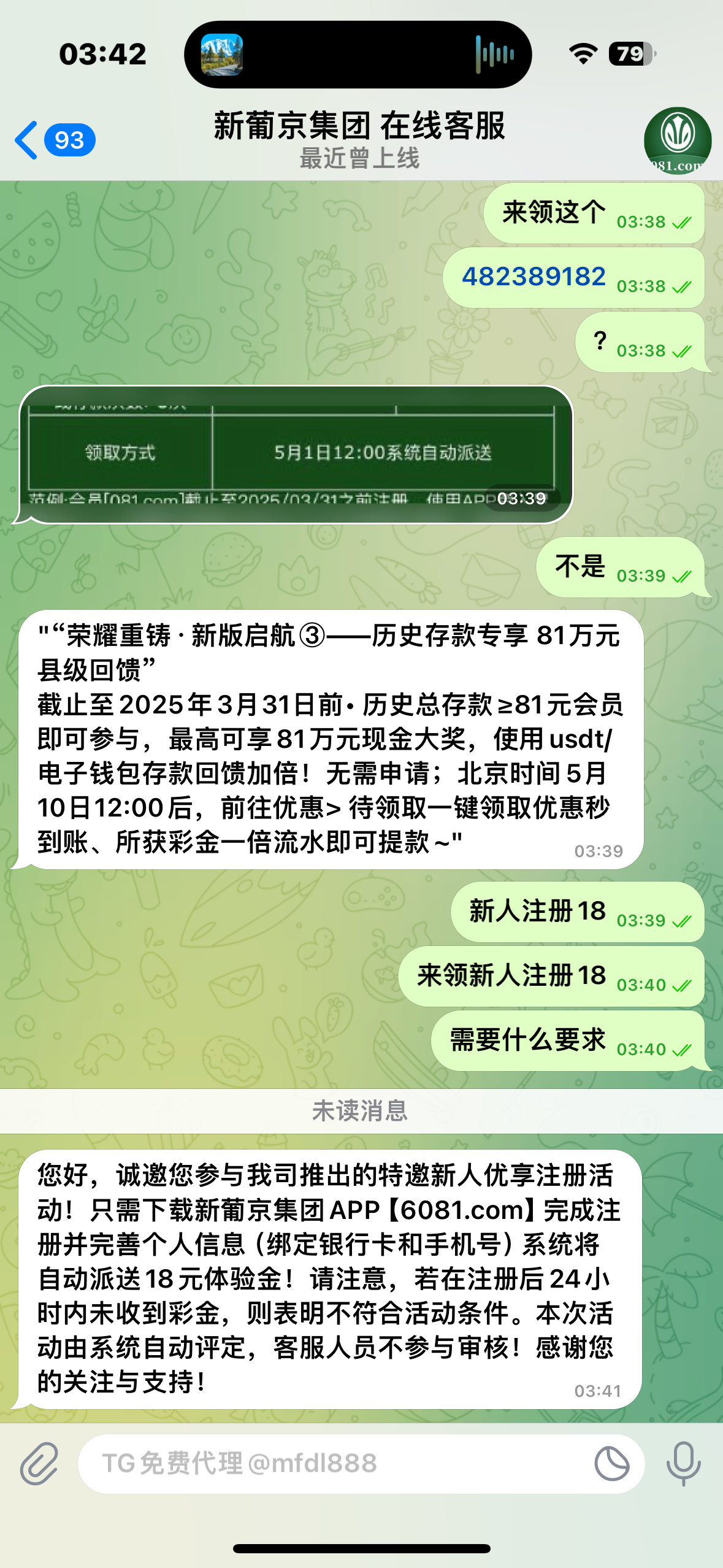This screenshot has width=723, height=1568.
Task: Tap the linked number 482389182
Action: click(x=534, y=277)
